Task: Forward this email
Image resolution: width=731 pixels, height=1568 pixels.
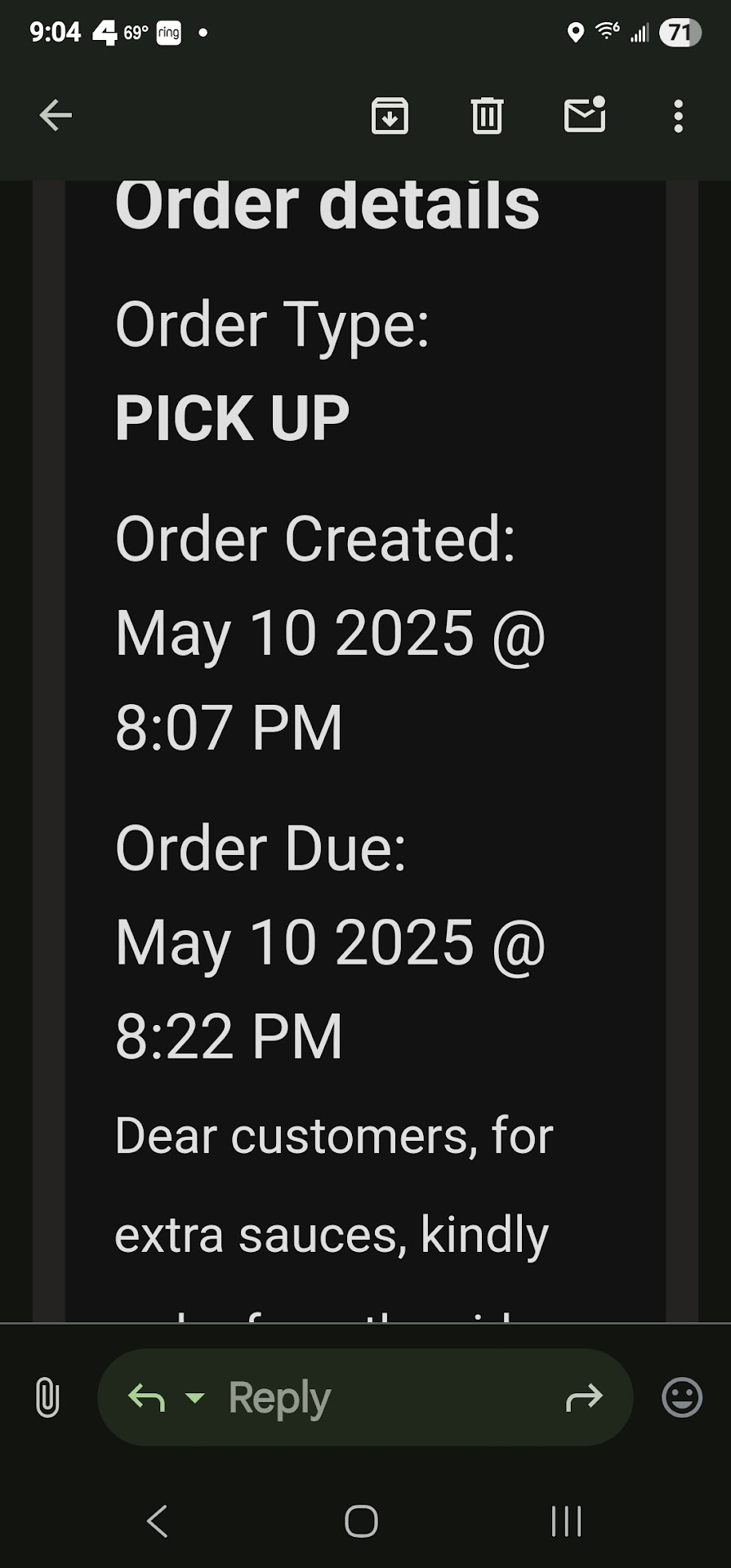Action: (x=583, y=1397)
